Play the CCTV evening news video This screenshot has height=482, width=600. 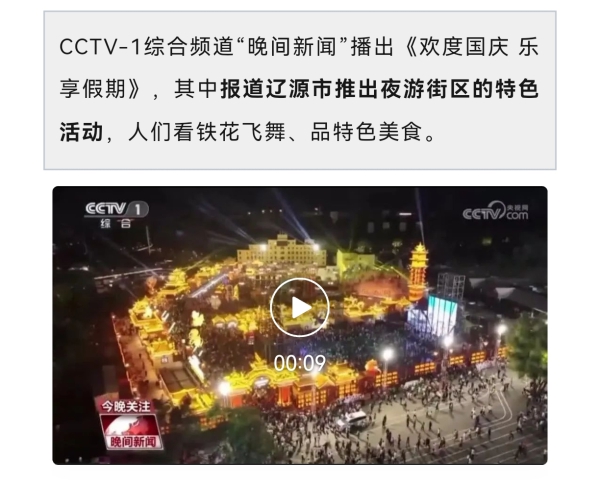click(299, 306)
